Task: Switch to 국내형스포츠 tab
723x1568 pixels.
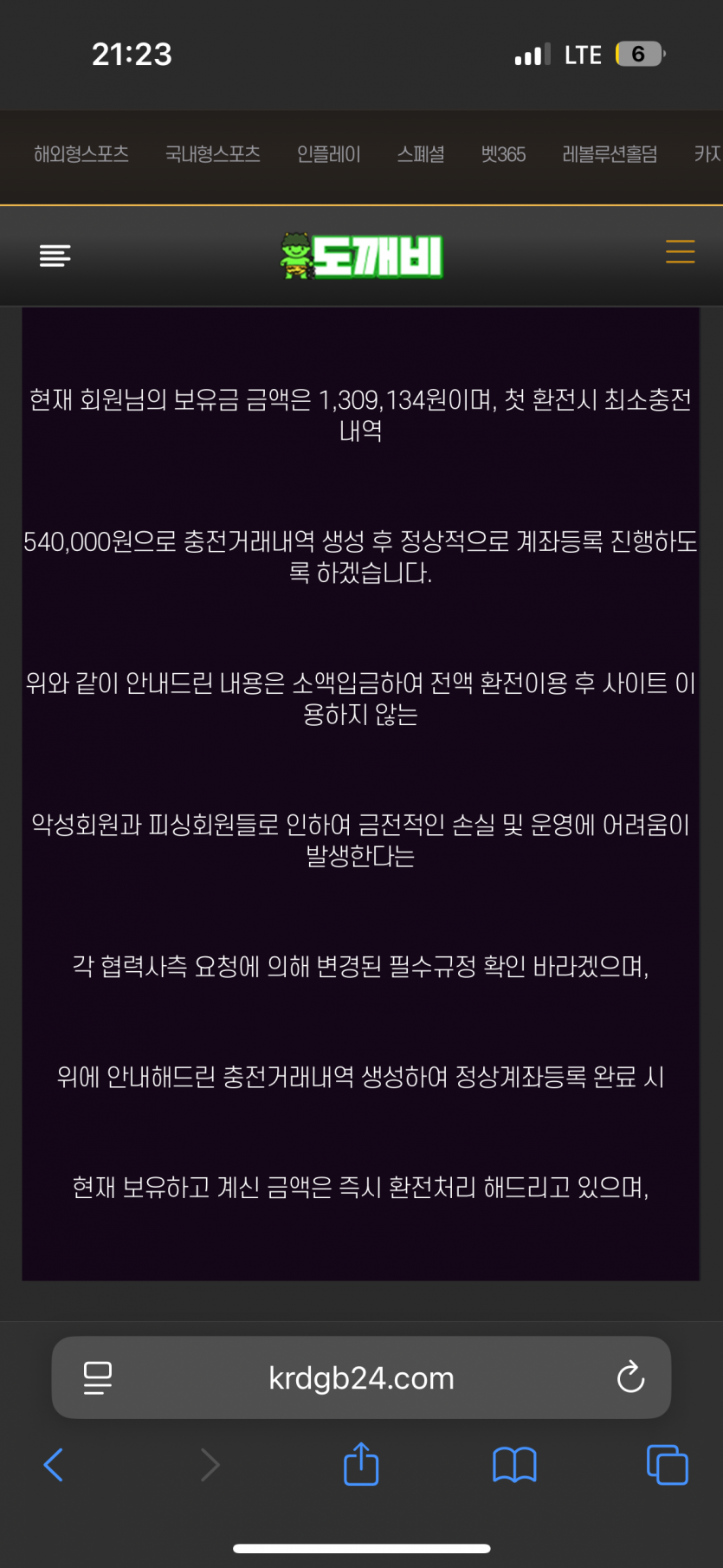Action: pyautogui.click(x=213, y=154)
